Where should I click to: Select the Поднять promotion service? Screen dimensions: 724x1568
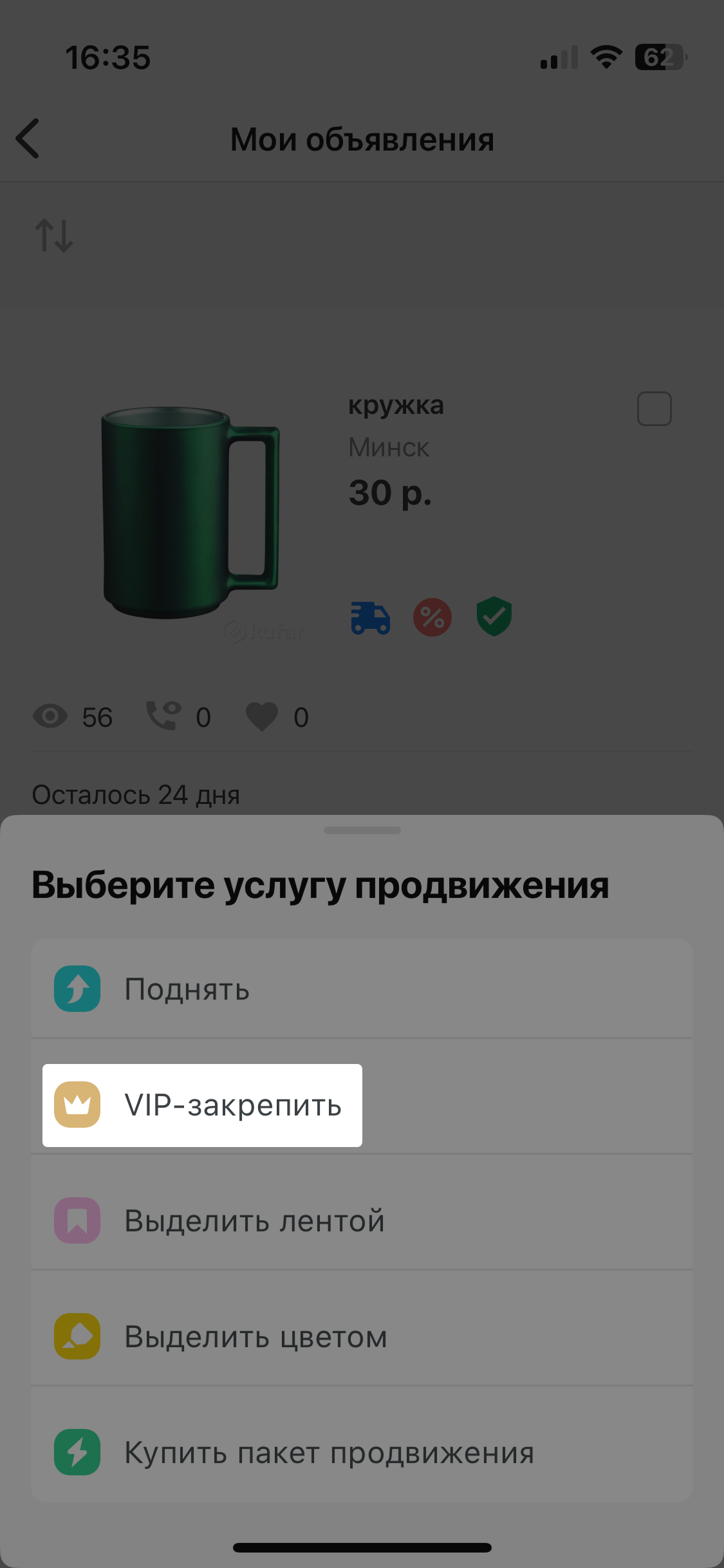pos(187,989)
